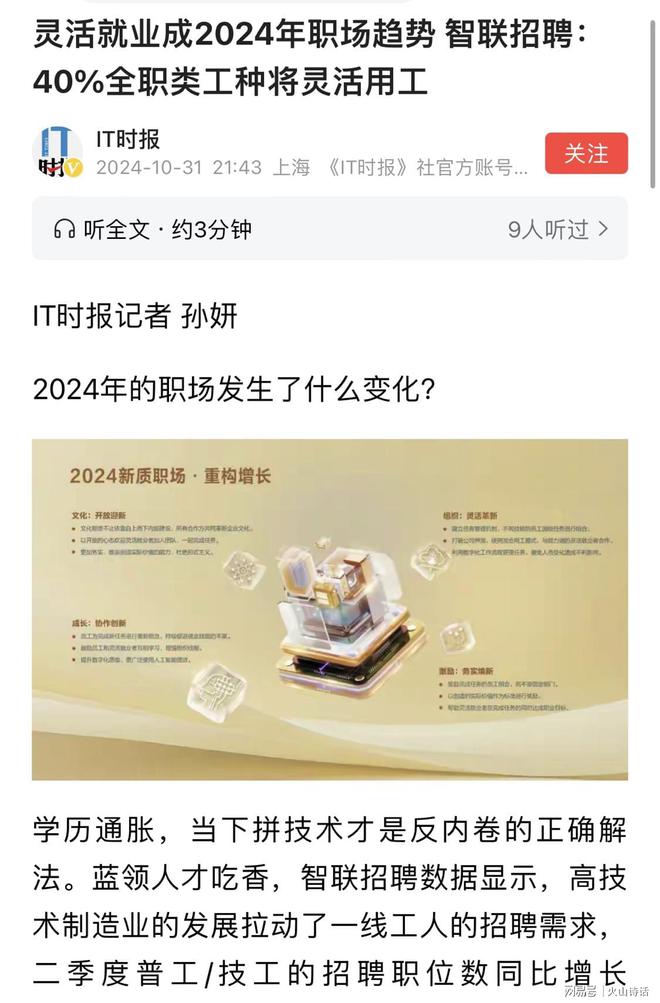Open the 9人听过 listeners list
Screen dimensions: 660x1003
[558, 229]
